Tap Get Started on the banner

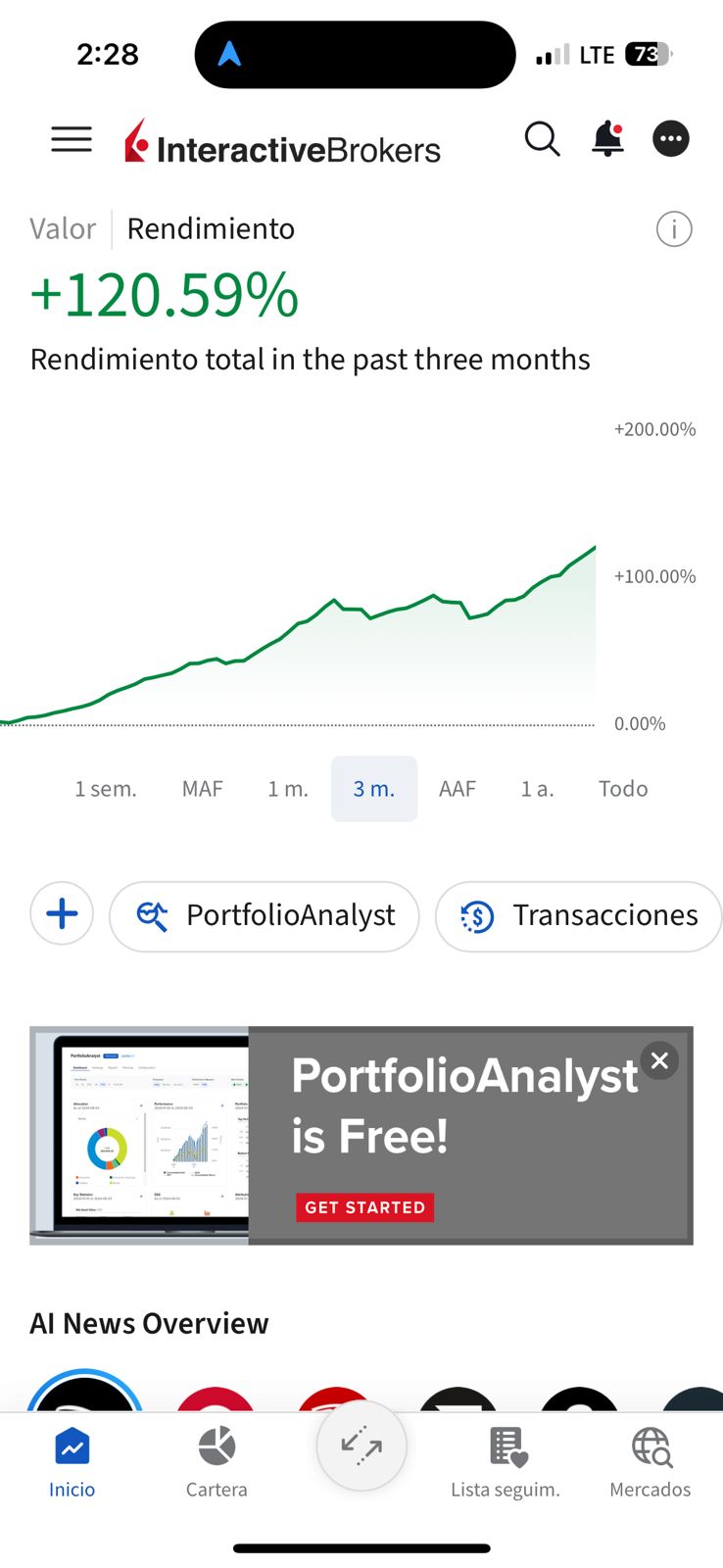364,1207
